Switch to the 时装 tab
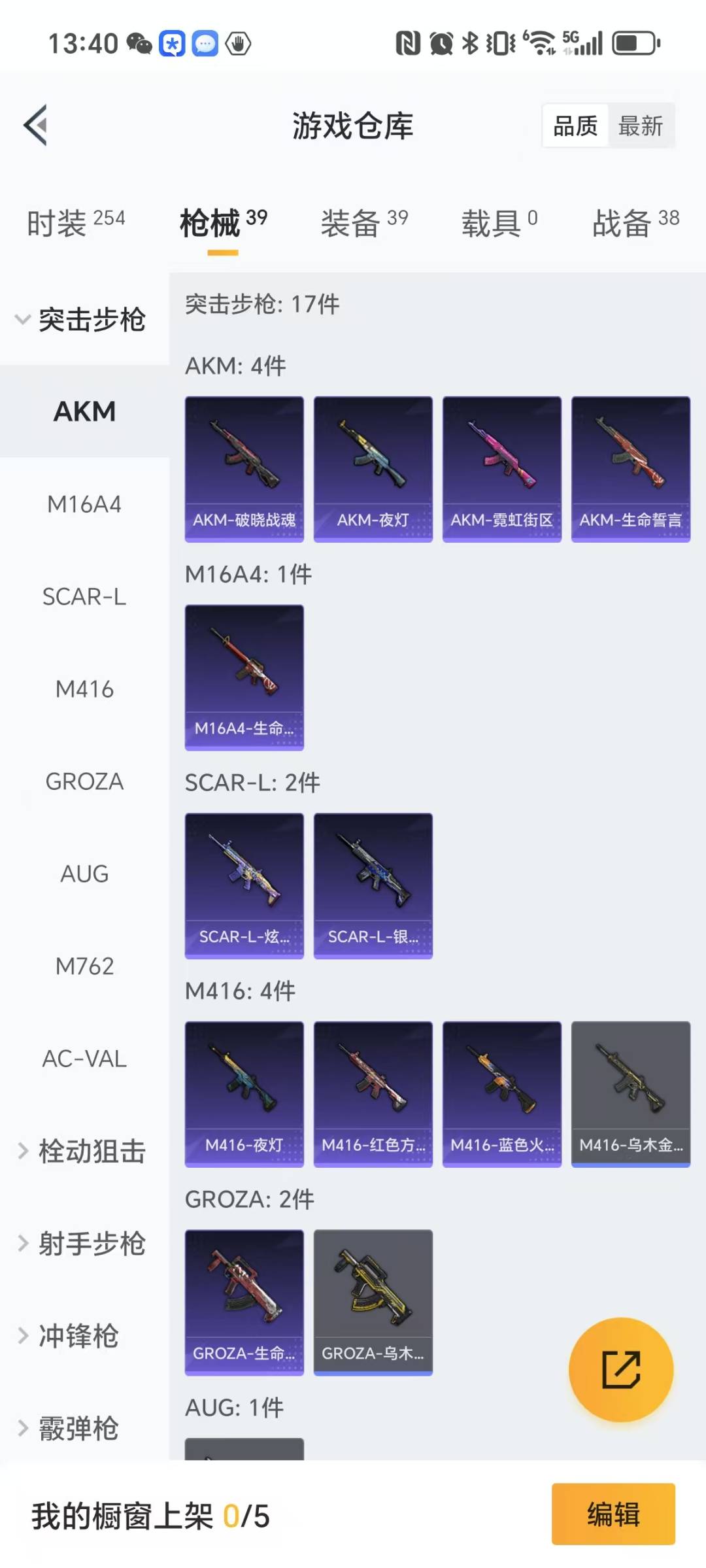Screen dimensions: 706x1568 (75, 223)
